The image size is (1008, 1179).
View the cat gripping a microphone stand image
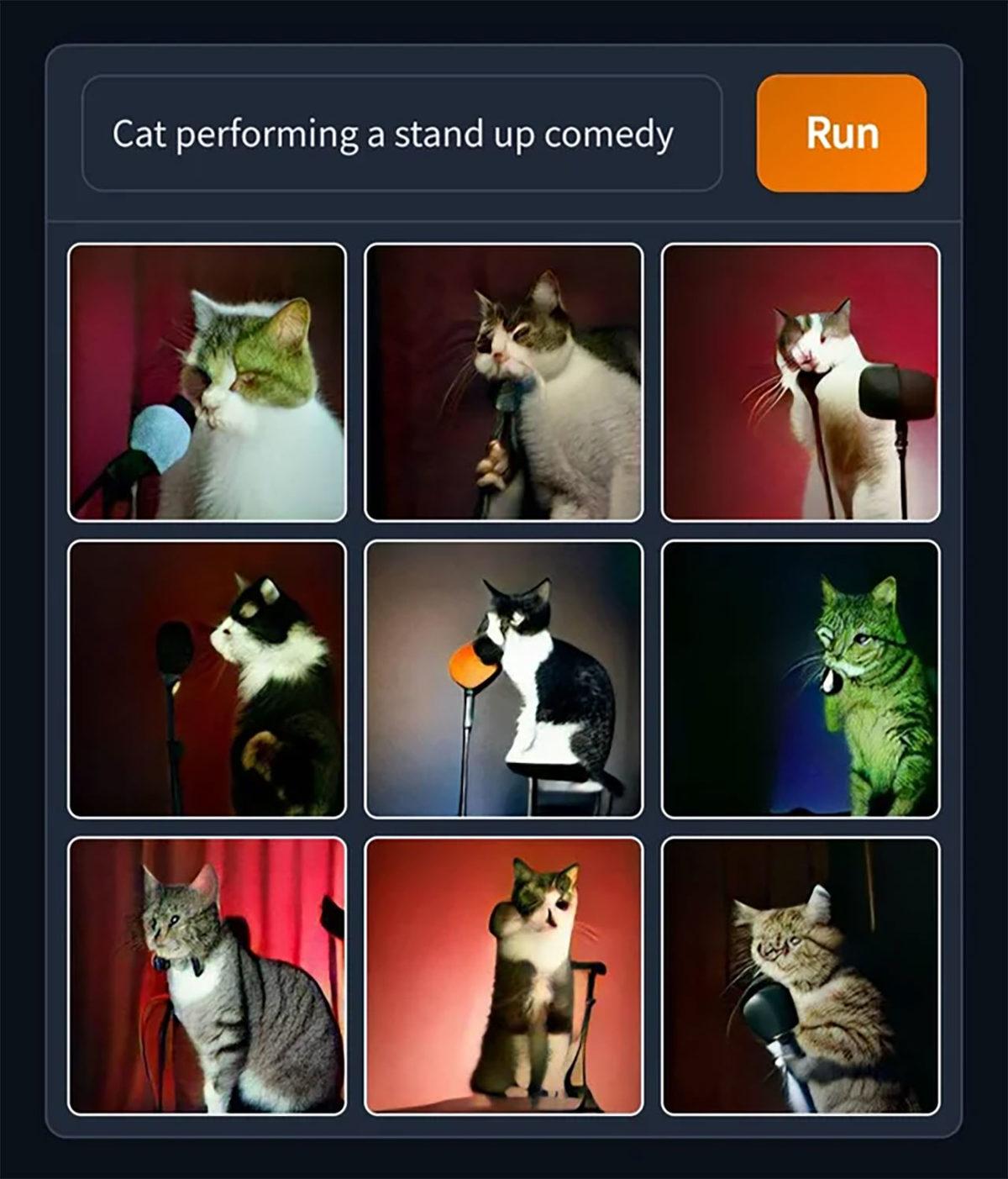504,382
